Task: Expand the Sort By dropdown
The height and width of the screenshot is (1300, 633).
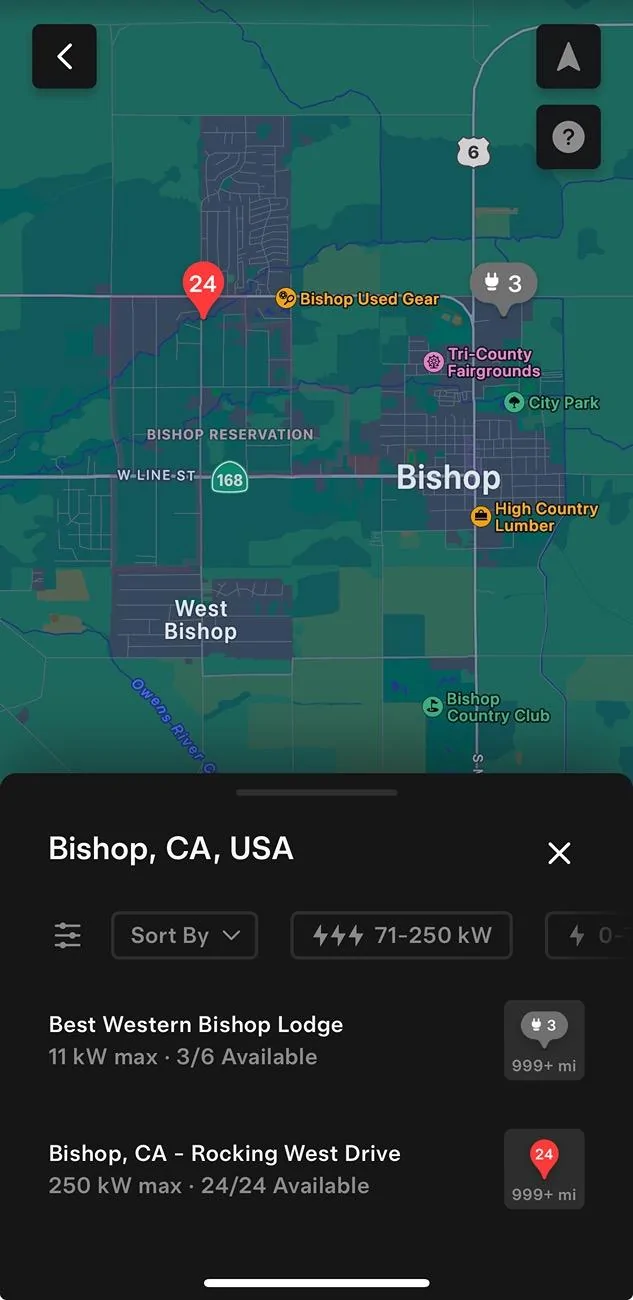Action: (x=185, y=936)
